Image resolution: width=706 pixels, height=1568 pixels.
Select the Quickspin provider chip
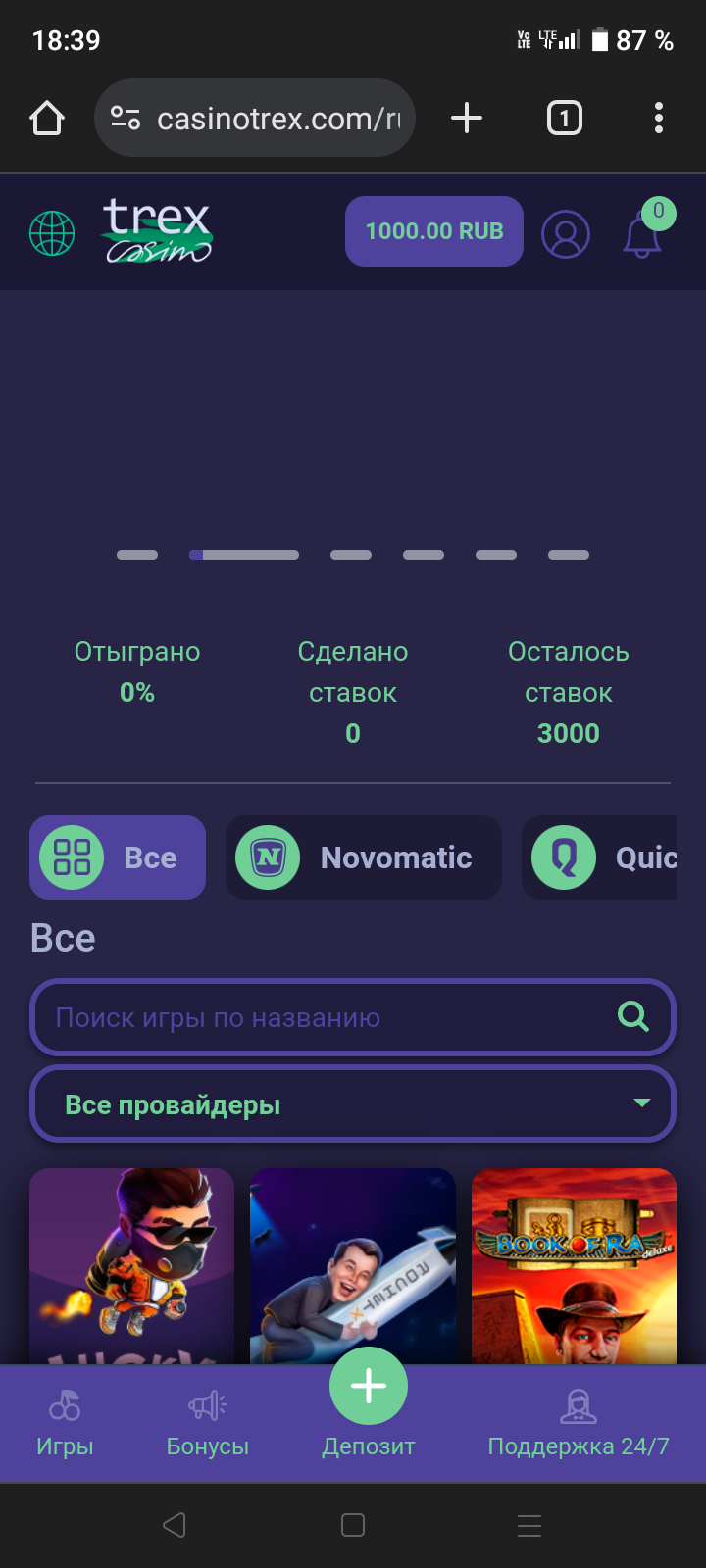coord(599,857)
